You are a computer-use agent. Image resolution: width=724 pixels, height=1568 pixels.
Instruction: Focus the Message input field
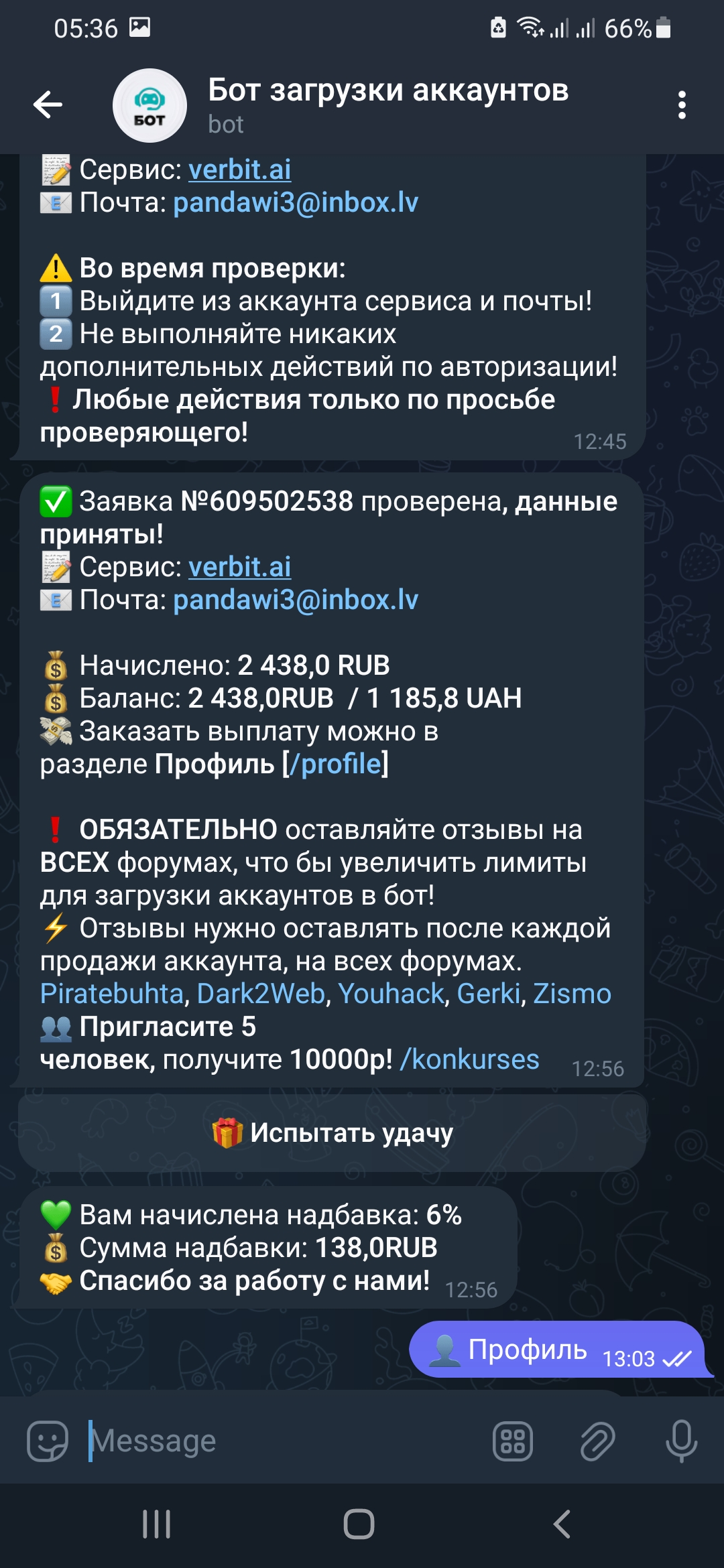(x=282, y=1441)
